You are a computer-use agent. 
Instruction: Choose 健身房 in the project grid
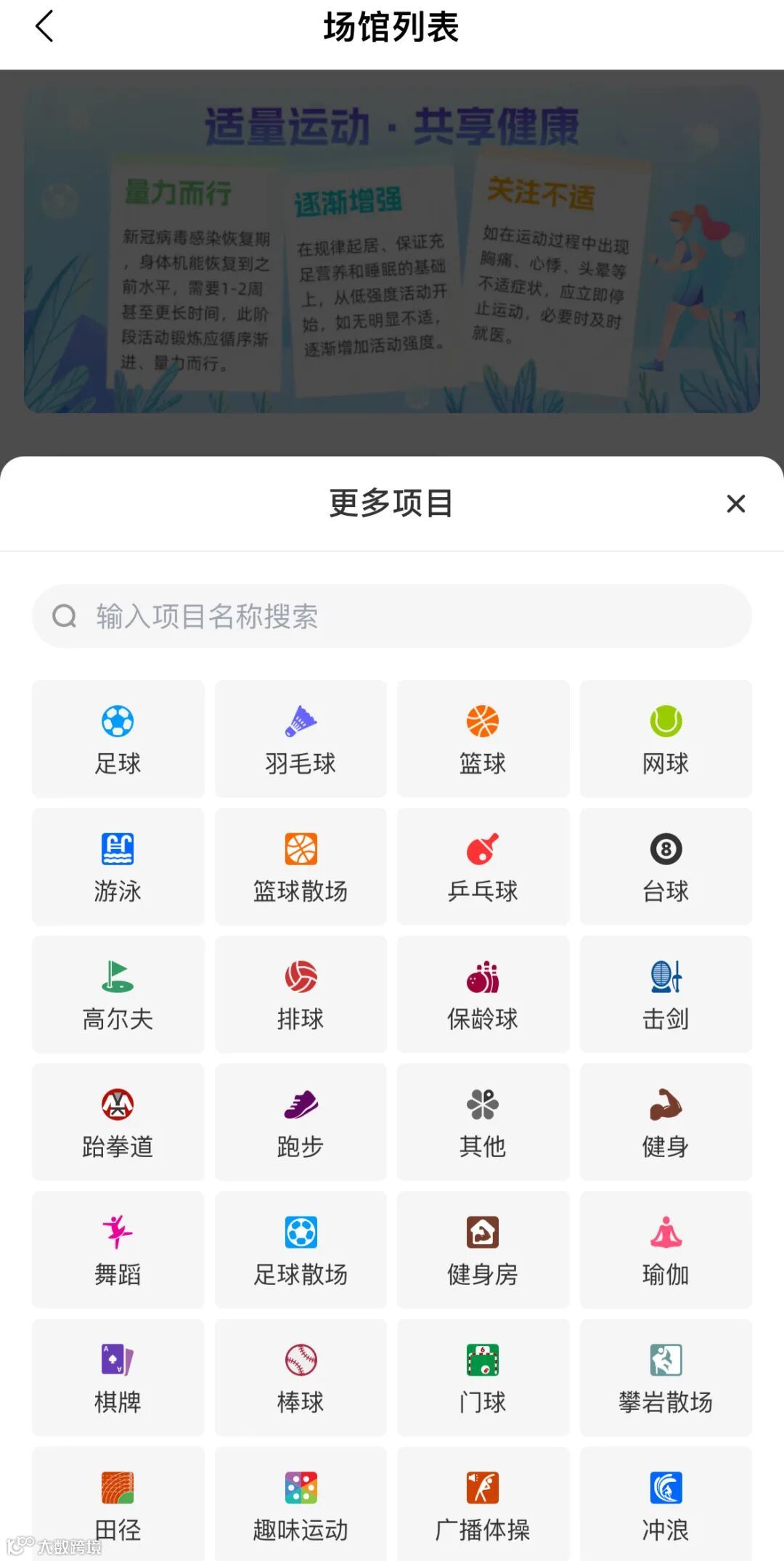coord(483,1250)
